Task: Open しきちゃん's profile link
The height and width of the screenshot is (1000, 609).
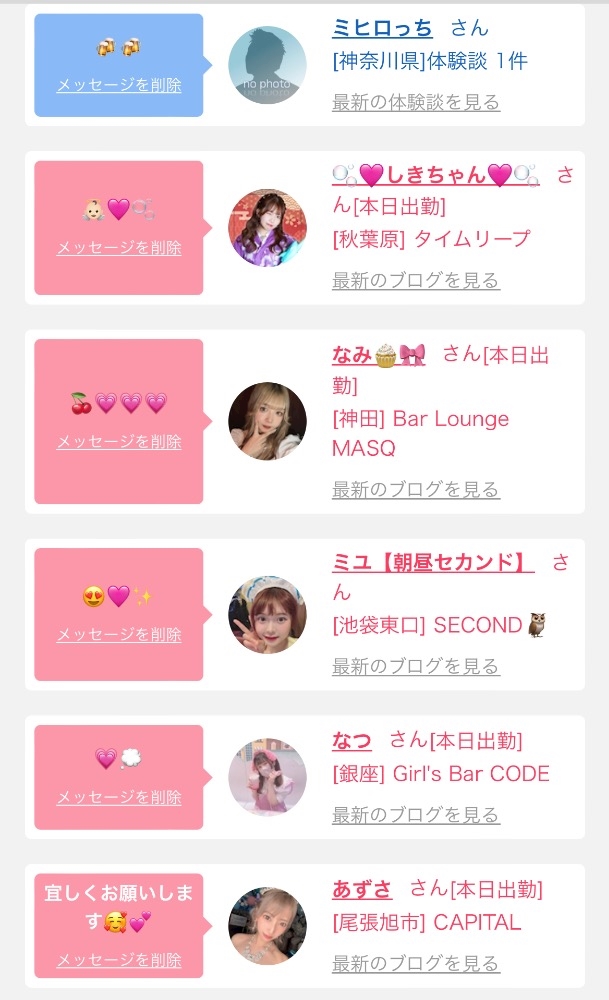Action: click(x=436, y=176)
